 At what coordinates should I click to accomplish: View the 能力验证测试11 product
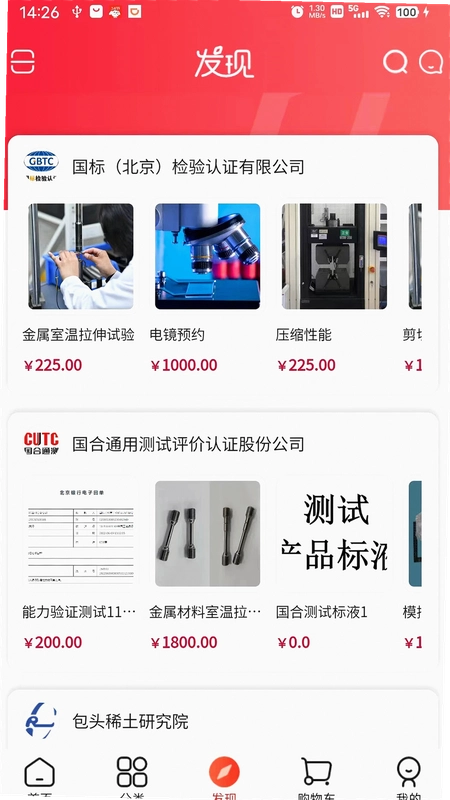point(80,565)
